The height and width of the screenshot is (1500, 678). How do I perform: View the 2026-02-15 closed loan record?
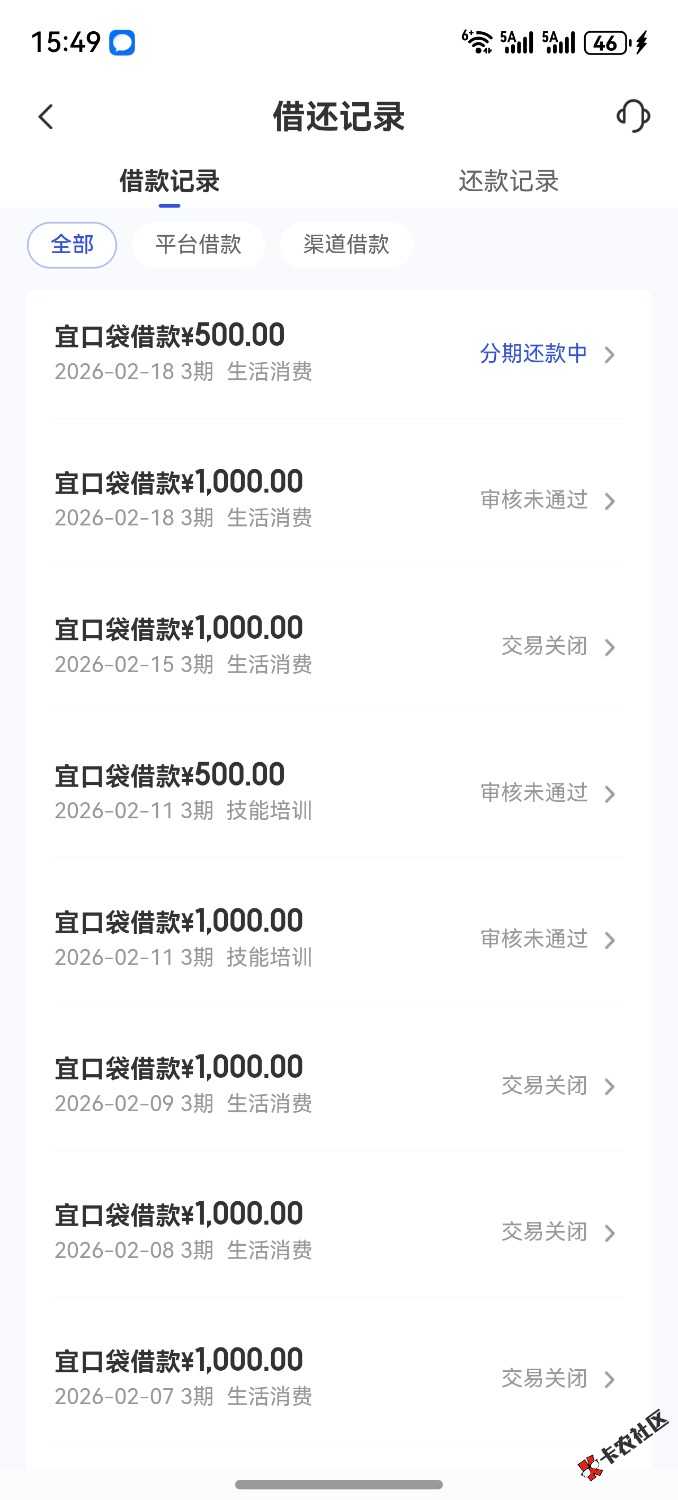(x=338, y=645)
